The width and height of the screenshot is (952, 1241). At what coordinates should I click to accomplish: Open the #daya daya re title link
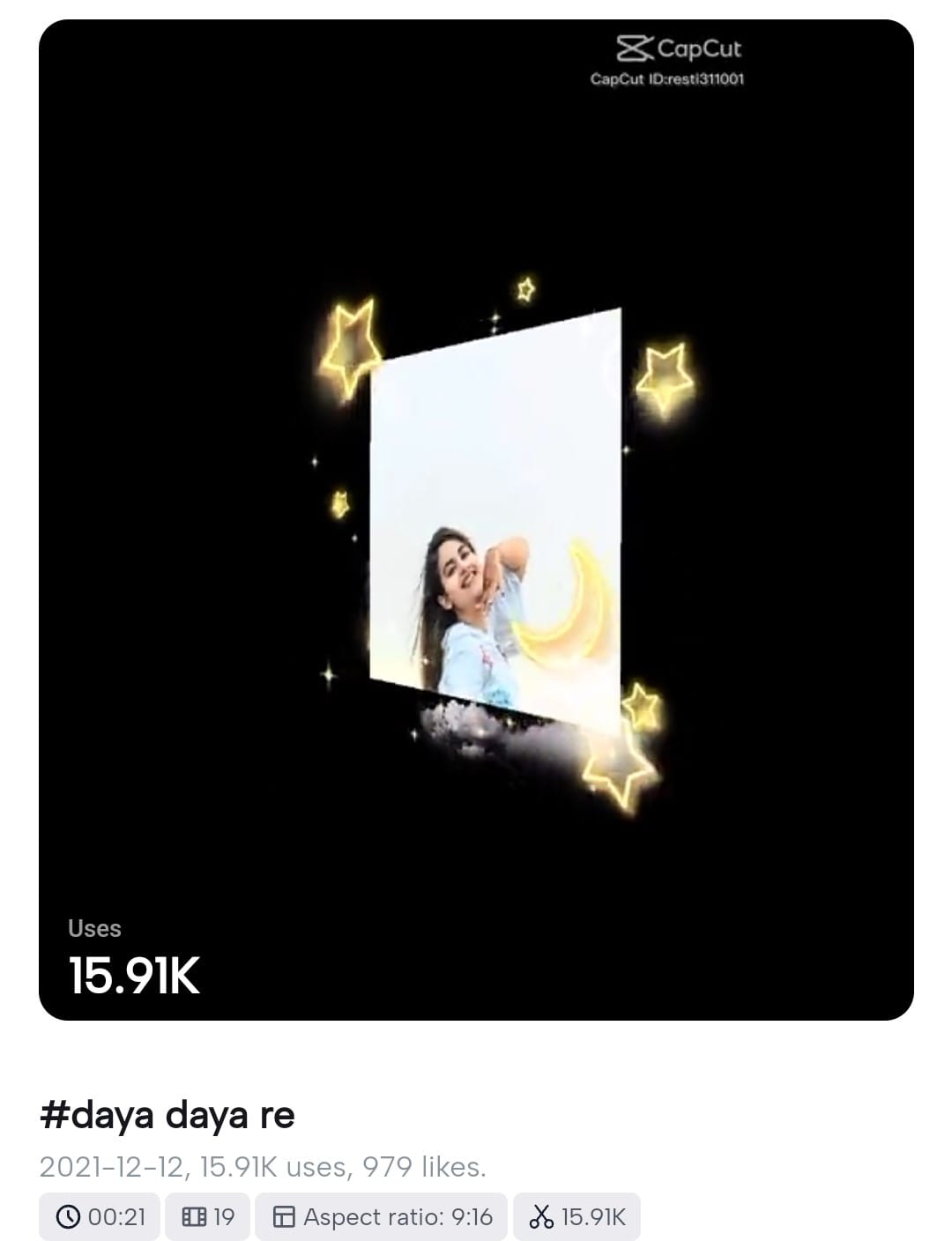point(167,1115)
